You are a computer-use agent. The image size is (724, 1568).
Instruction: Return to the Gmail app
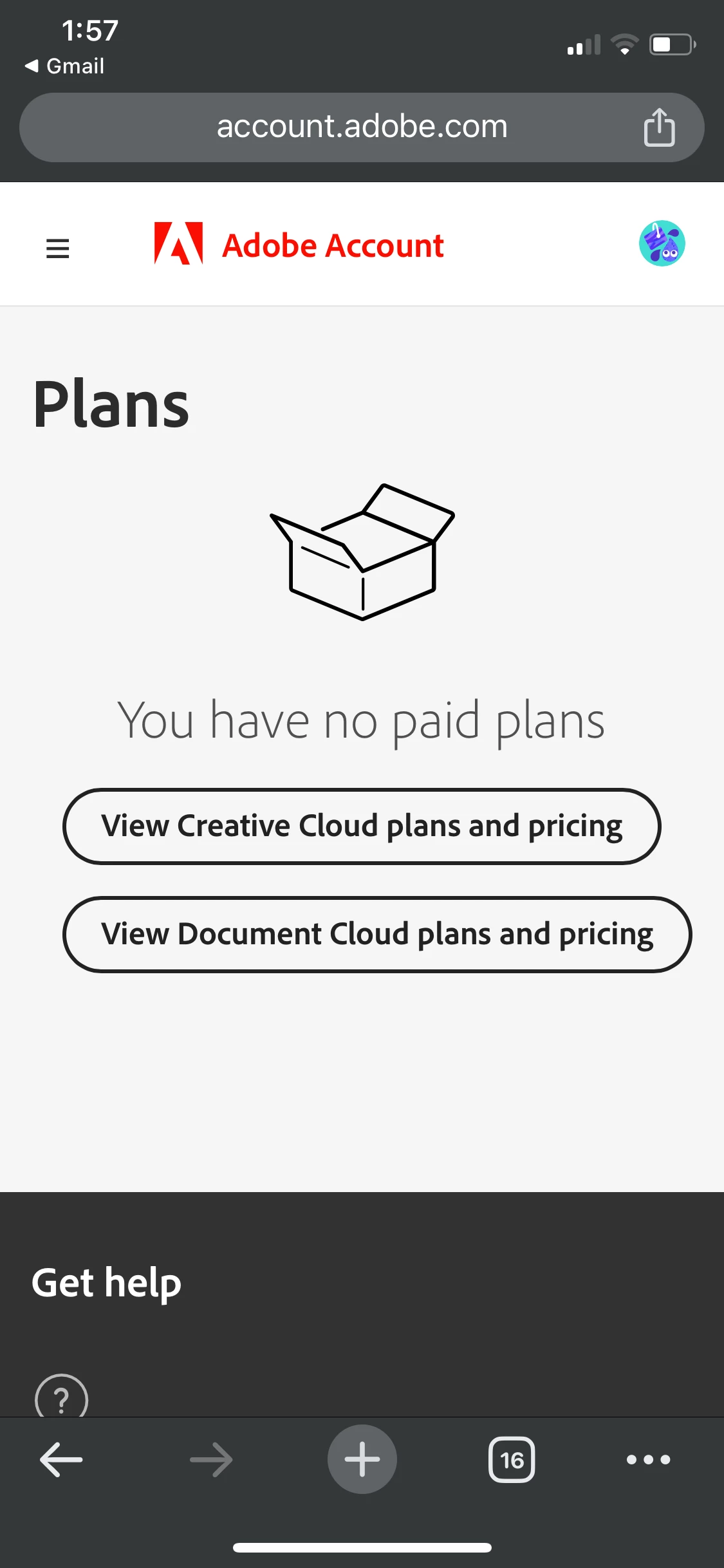tap(65, 66)
